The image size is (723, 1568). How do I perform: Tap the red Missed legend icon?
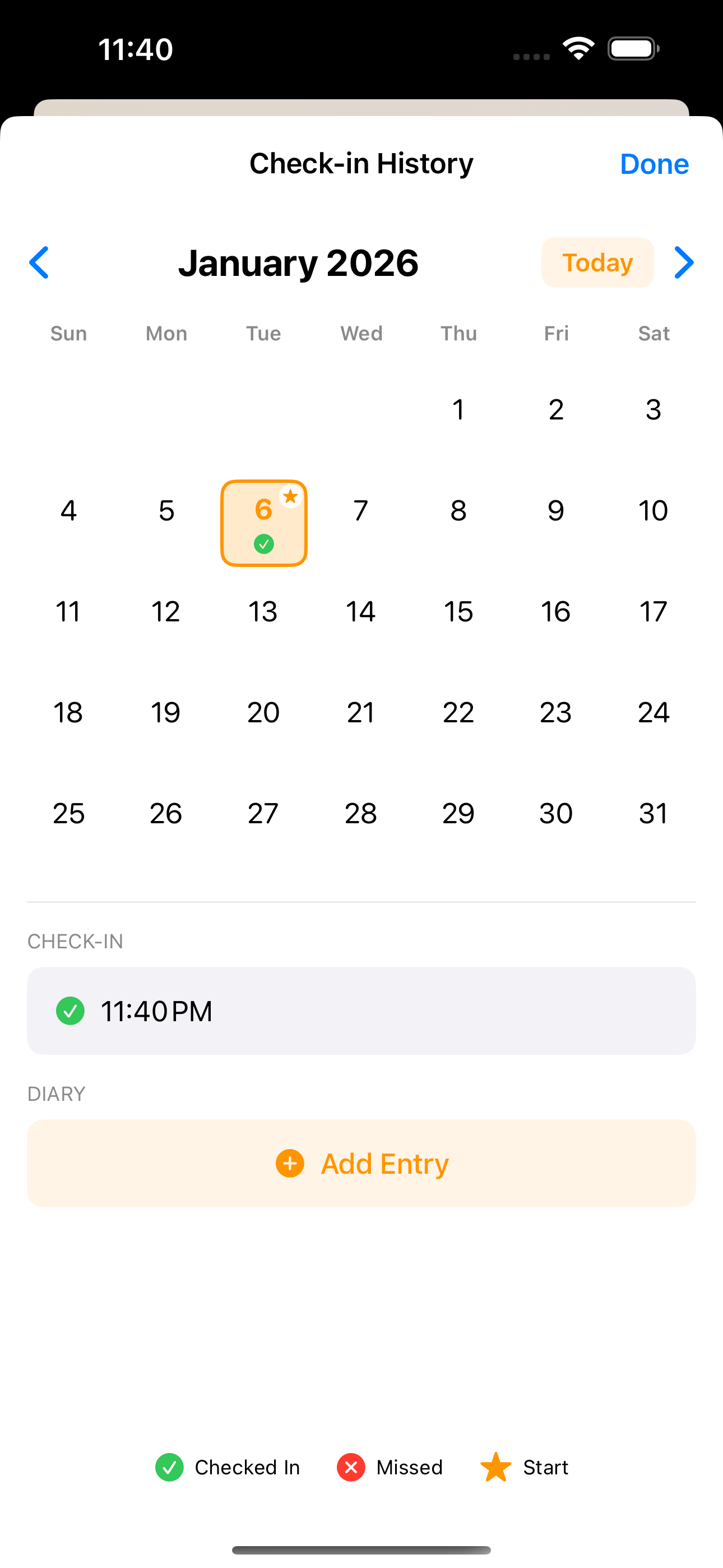pyautogui.click(x=350, y=1467)
